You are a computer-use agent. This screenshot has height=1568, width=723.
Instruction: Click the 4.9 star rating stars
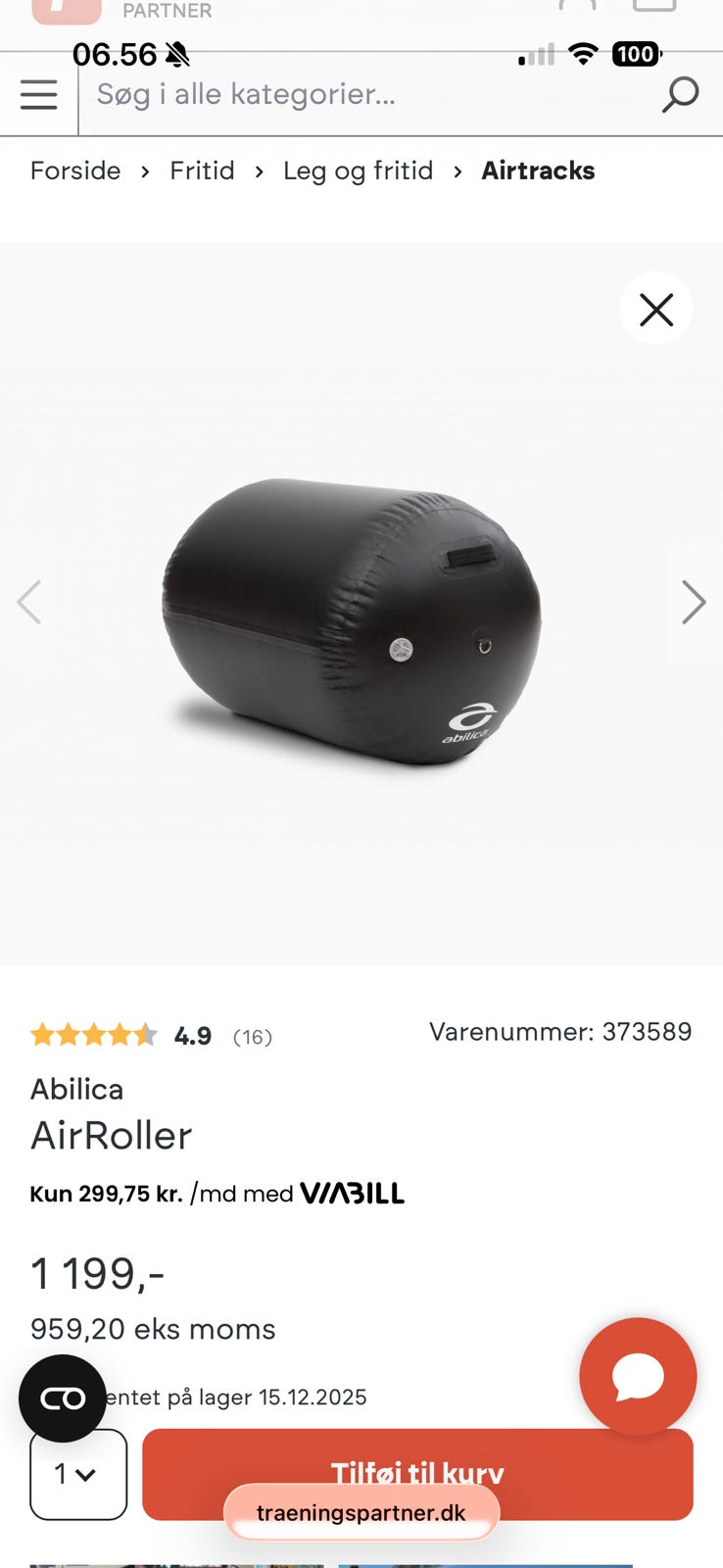pyautogui.click(x=95, y=1034)
